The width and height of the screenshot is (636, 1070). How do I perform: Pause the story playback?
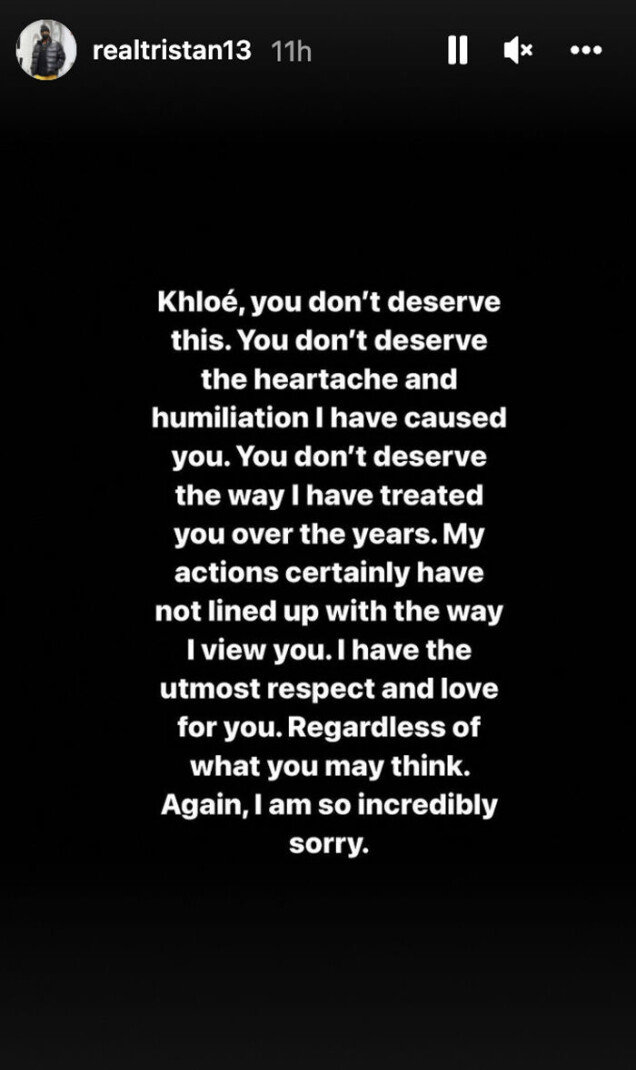click(x=457, y=50)
